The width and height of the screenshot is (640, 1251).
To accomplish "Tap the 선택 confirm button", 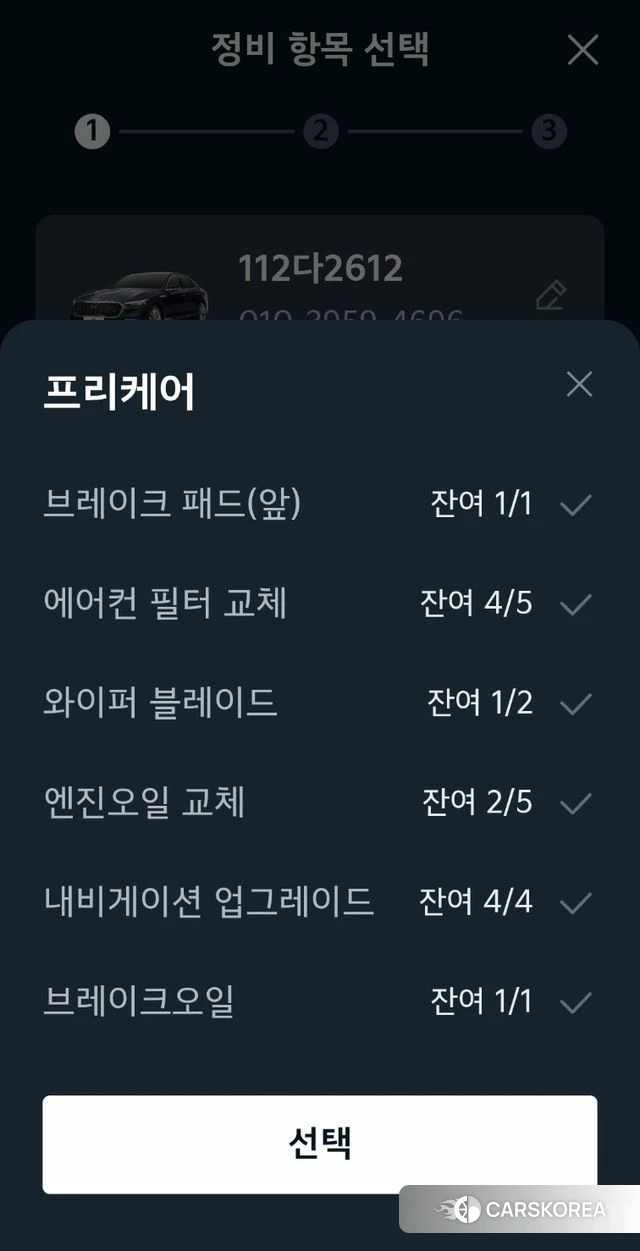I will pos(320,1144).
